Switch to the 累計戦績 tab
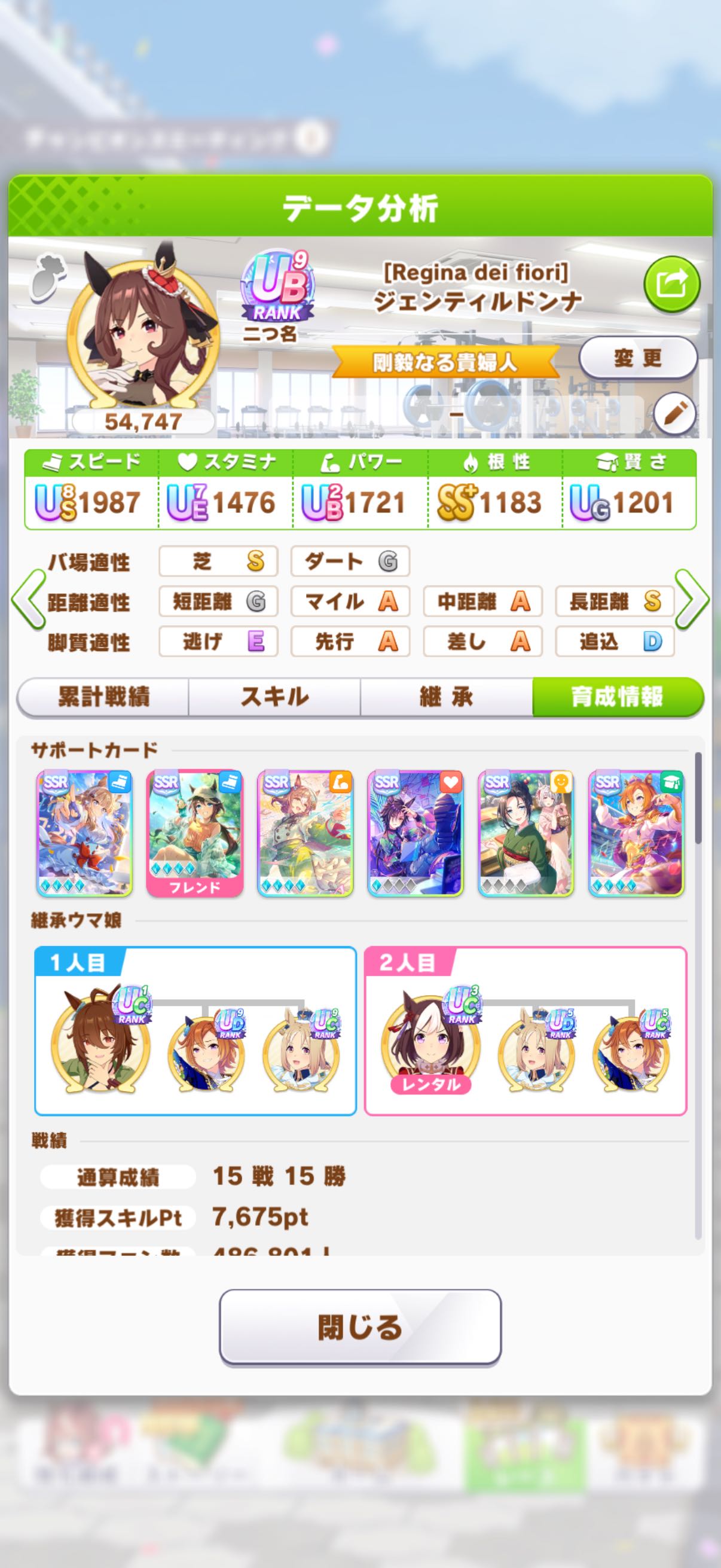Viewport: 721px width, 1568px height. [103, 697]
